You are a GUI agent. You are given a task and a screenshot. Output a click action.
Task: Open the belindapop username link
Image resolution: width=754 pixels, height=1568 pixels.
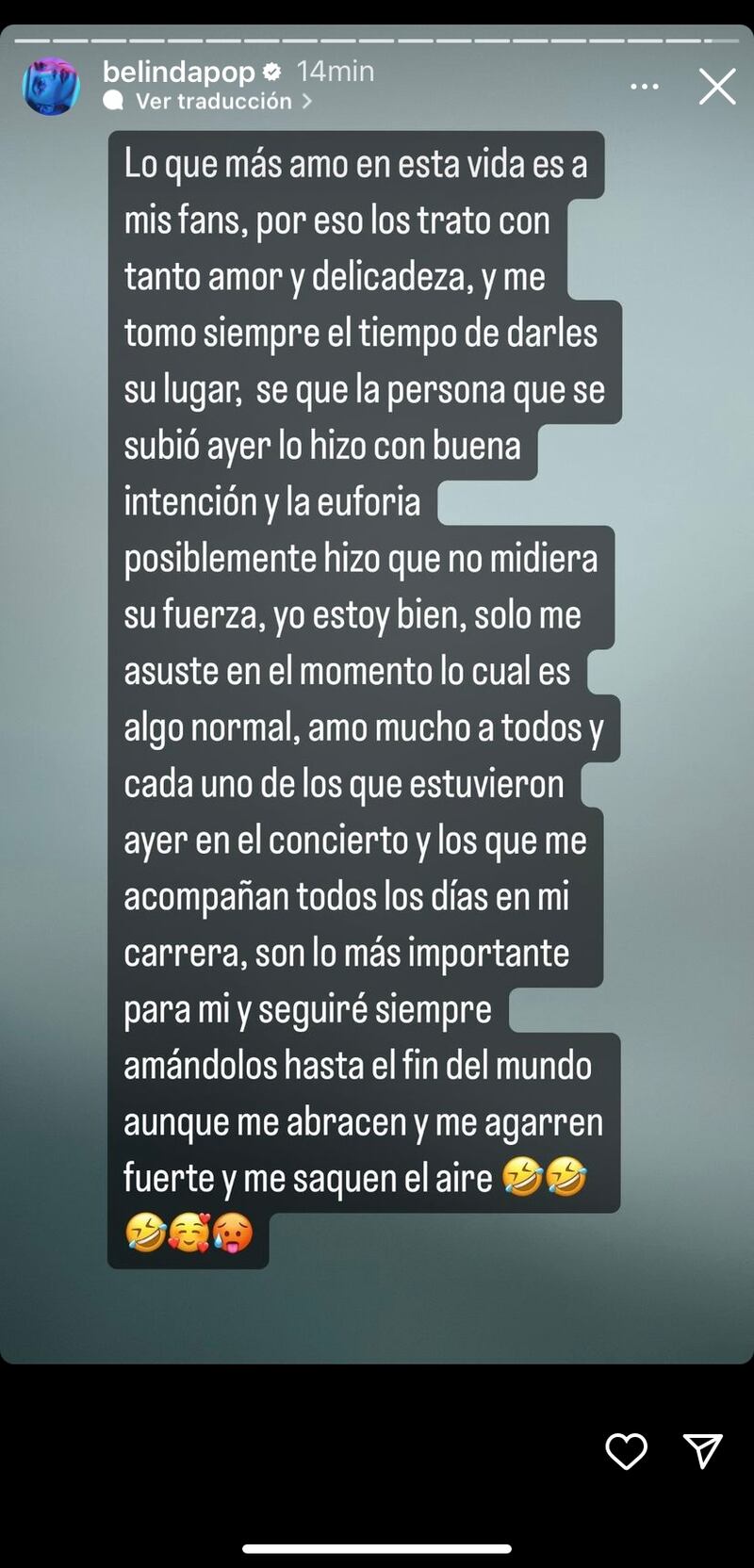tap(178, 72)
